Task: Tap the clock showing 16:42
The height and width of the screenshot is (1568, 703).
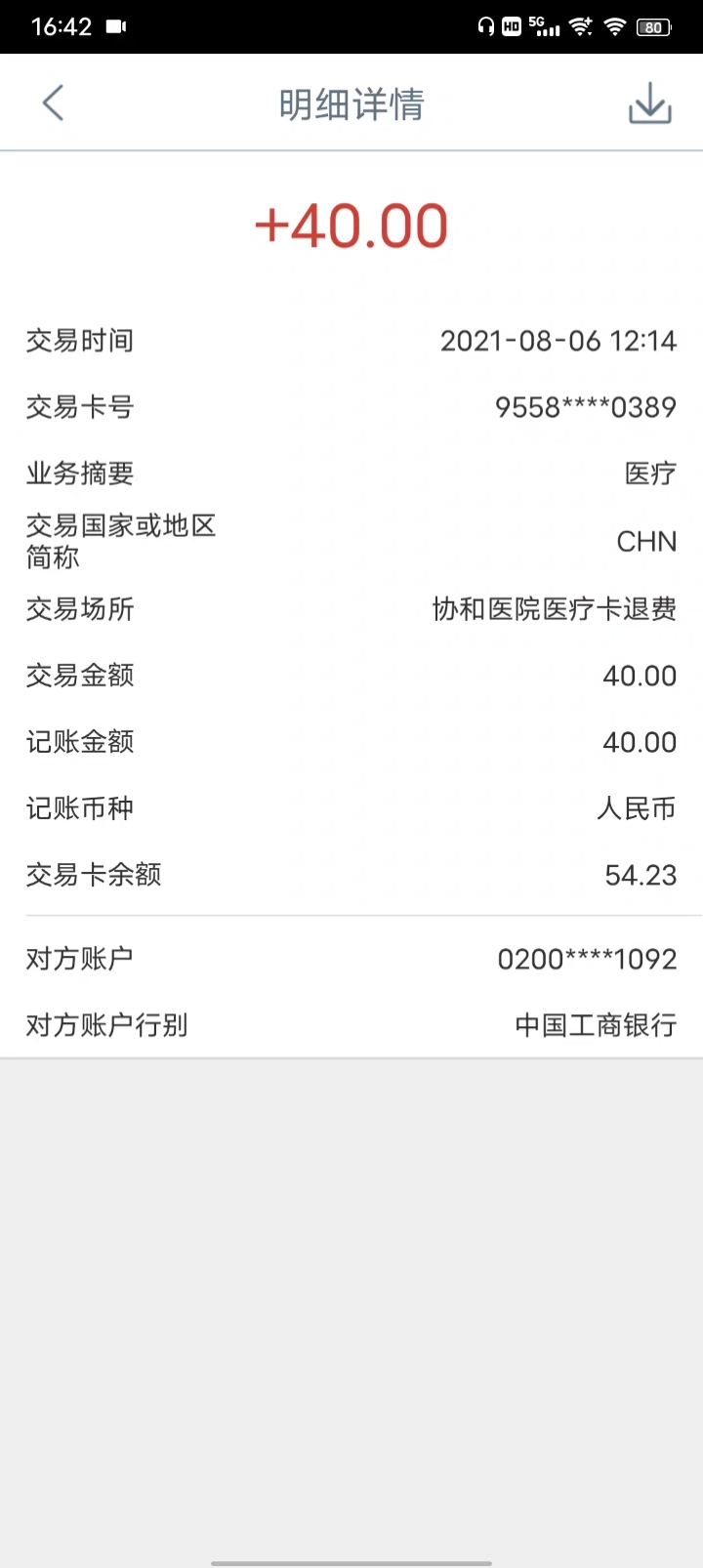Action: 61,26
